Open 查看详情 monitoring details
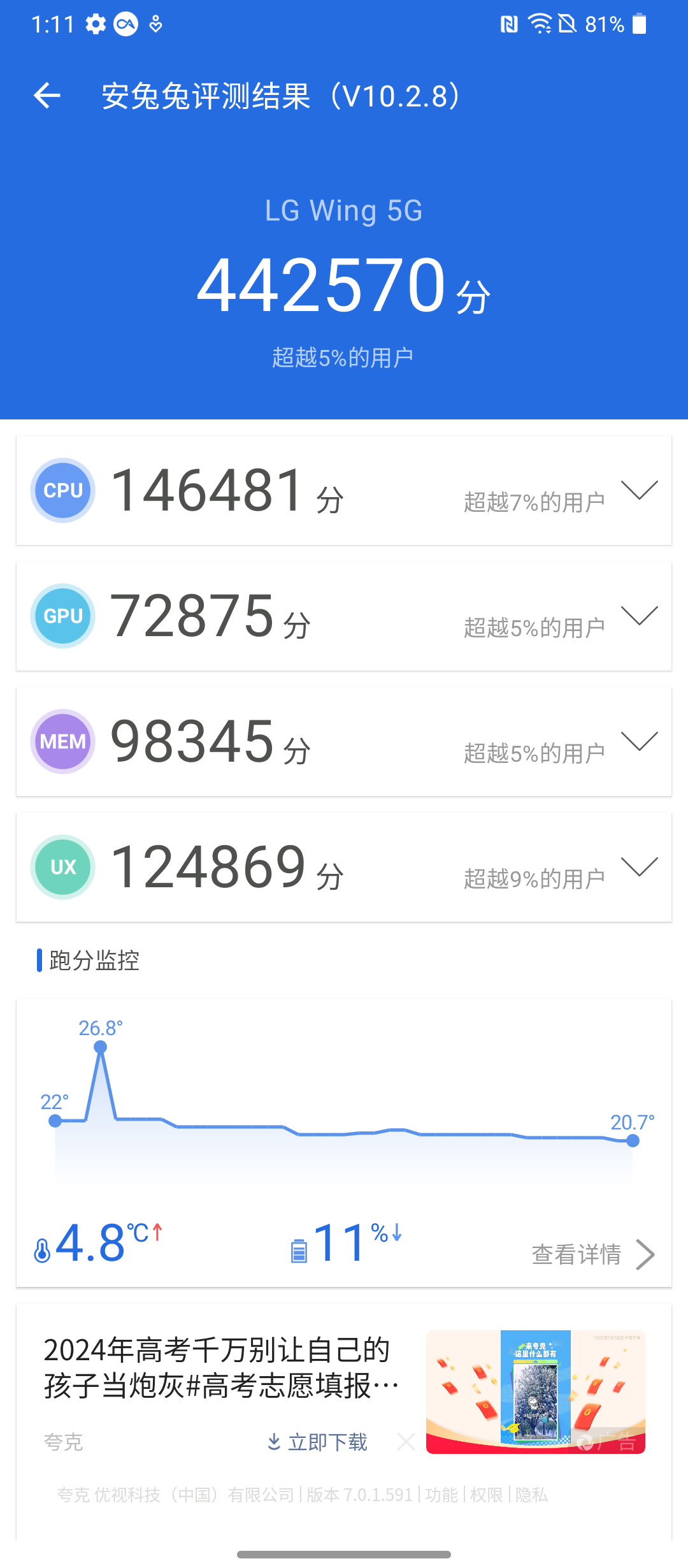The image size is (688, 1568). (593, 1254)
